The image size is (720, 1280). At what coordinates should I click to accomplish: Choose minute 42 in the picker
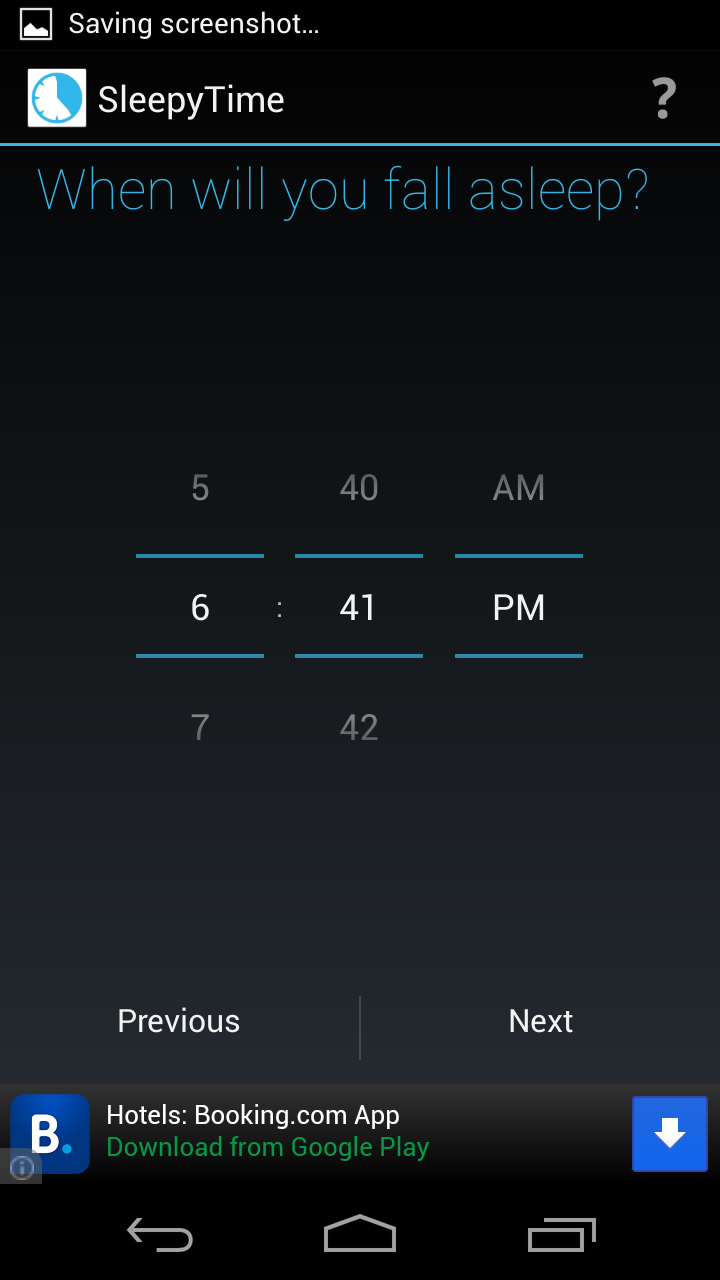(x=358, y=727)
